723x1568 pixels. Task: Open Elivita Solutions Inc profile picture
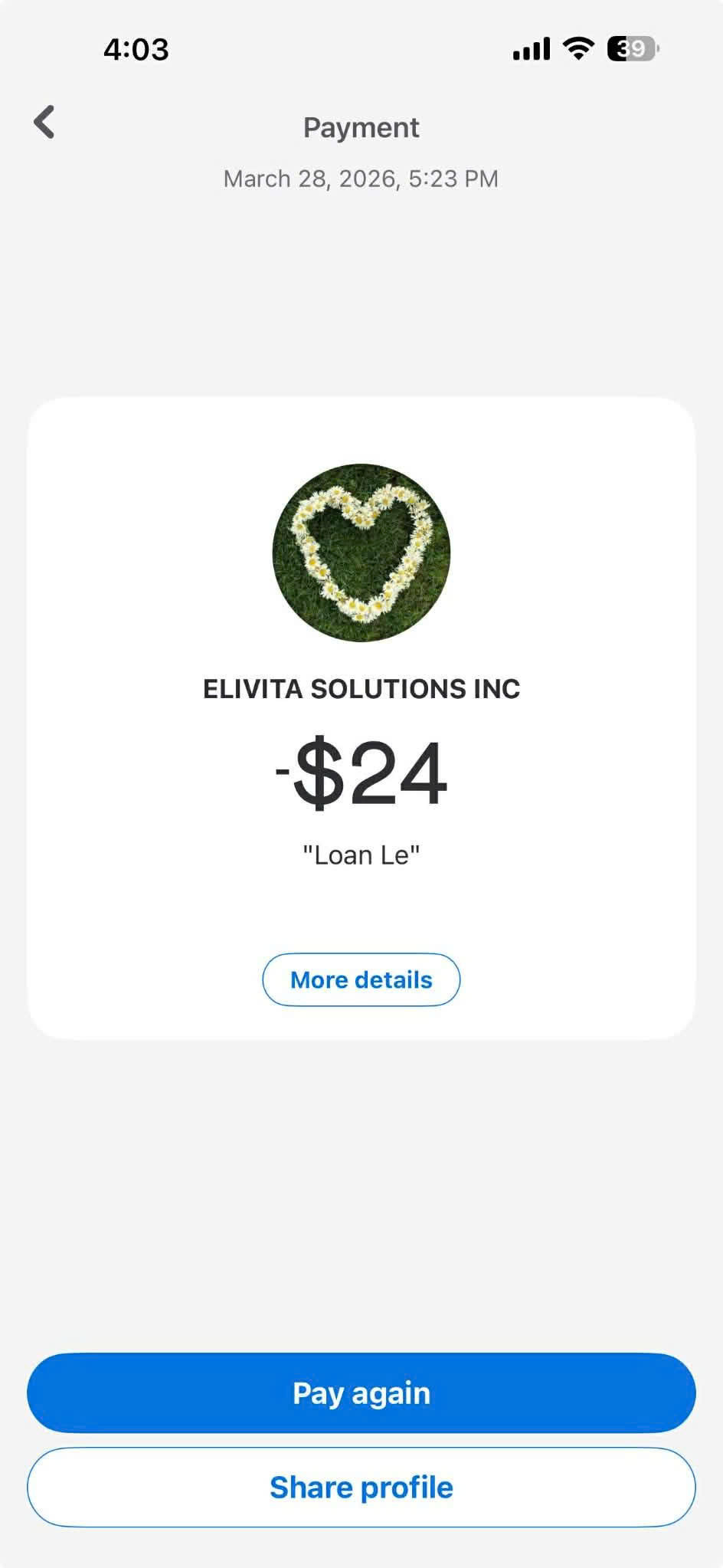click(x=361, y=553)
